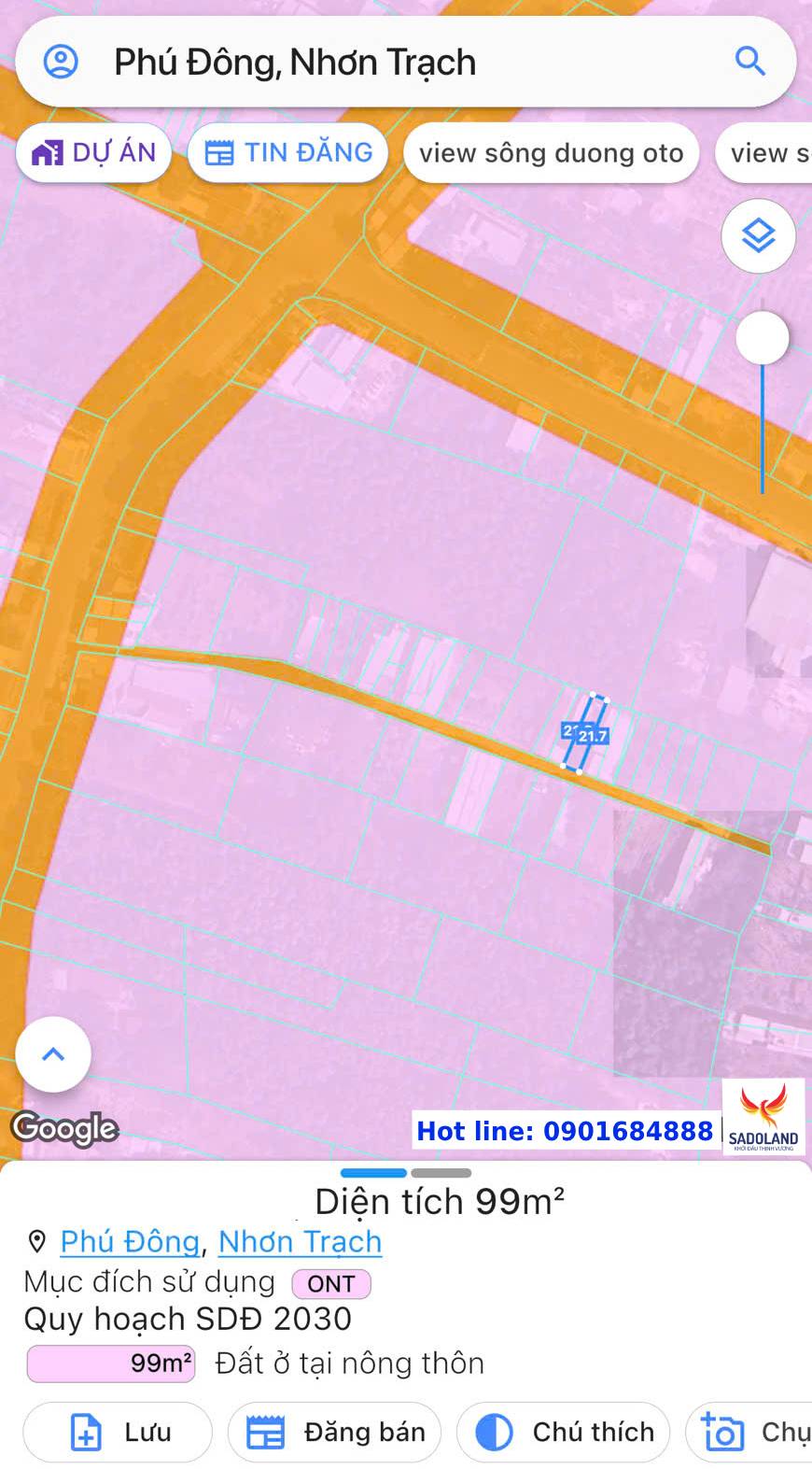Expand the panel with the up chevron

pos(53,1054)
